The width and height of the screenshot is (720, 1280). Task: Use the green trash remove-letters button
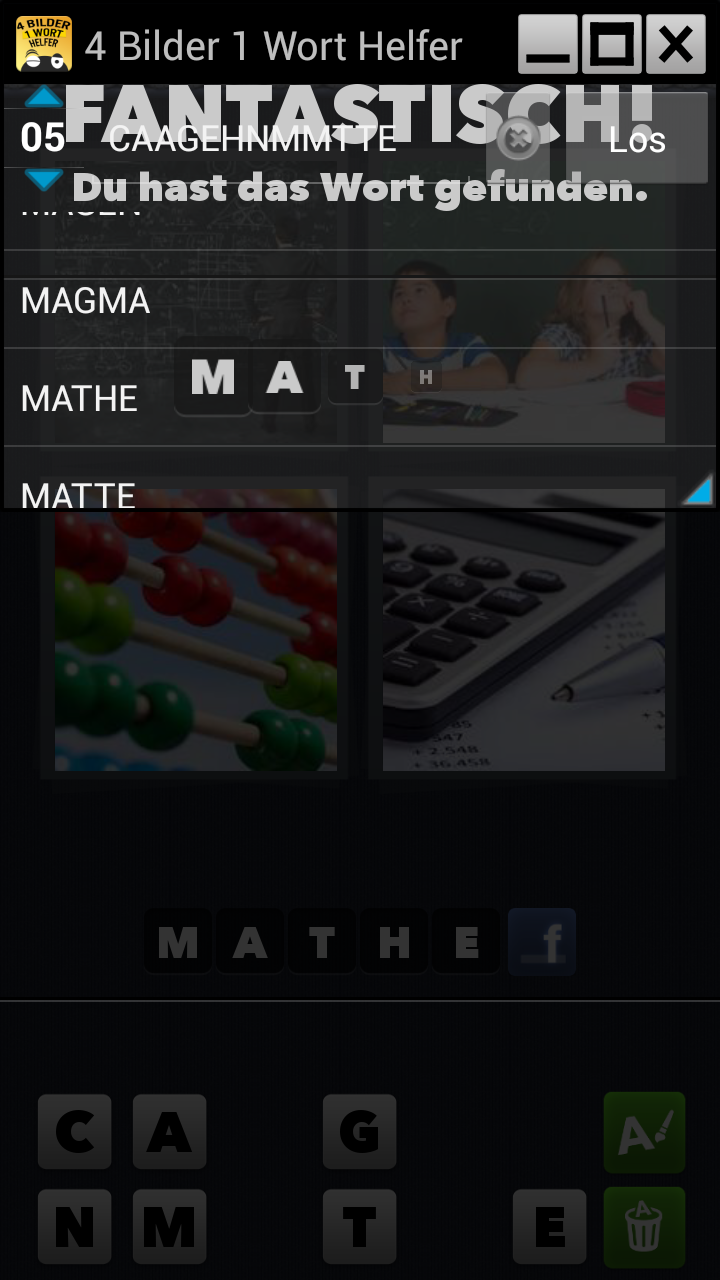[645, 1227]
